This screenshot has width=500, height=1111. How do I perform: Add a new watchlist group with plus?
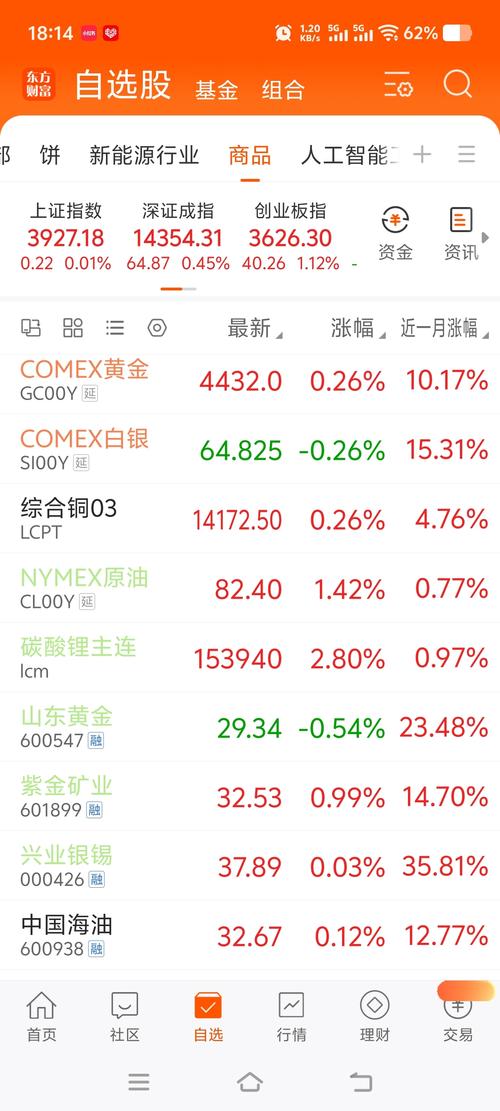pos(422,154)
